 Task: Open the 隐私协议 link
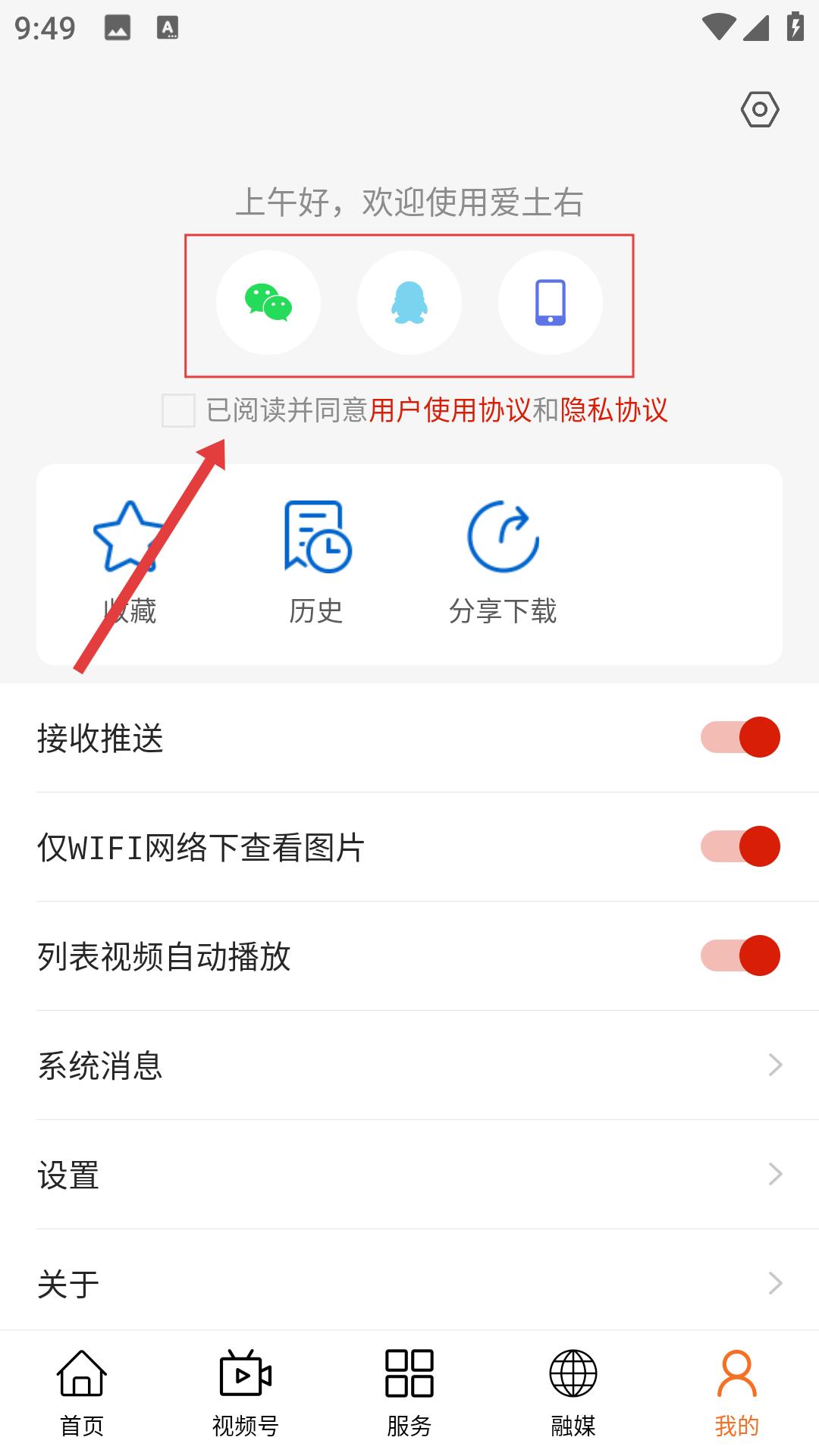[614, 410]
